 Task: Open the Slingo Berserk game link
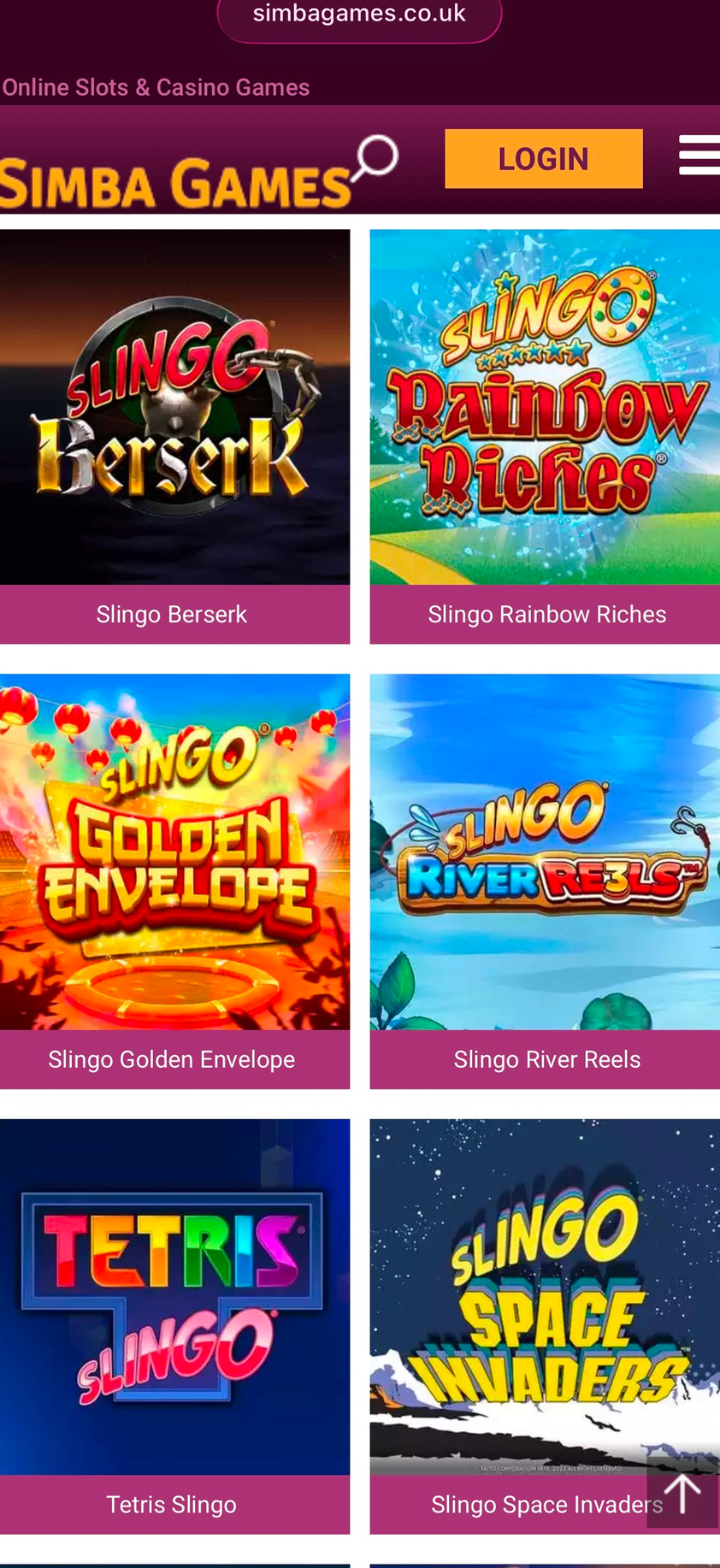[171, 615]
